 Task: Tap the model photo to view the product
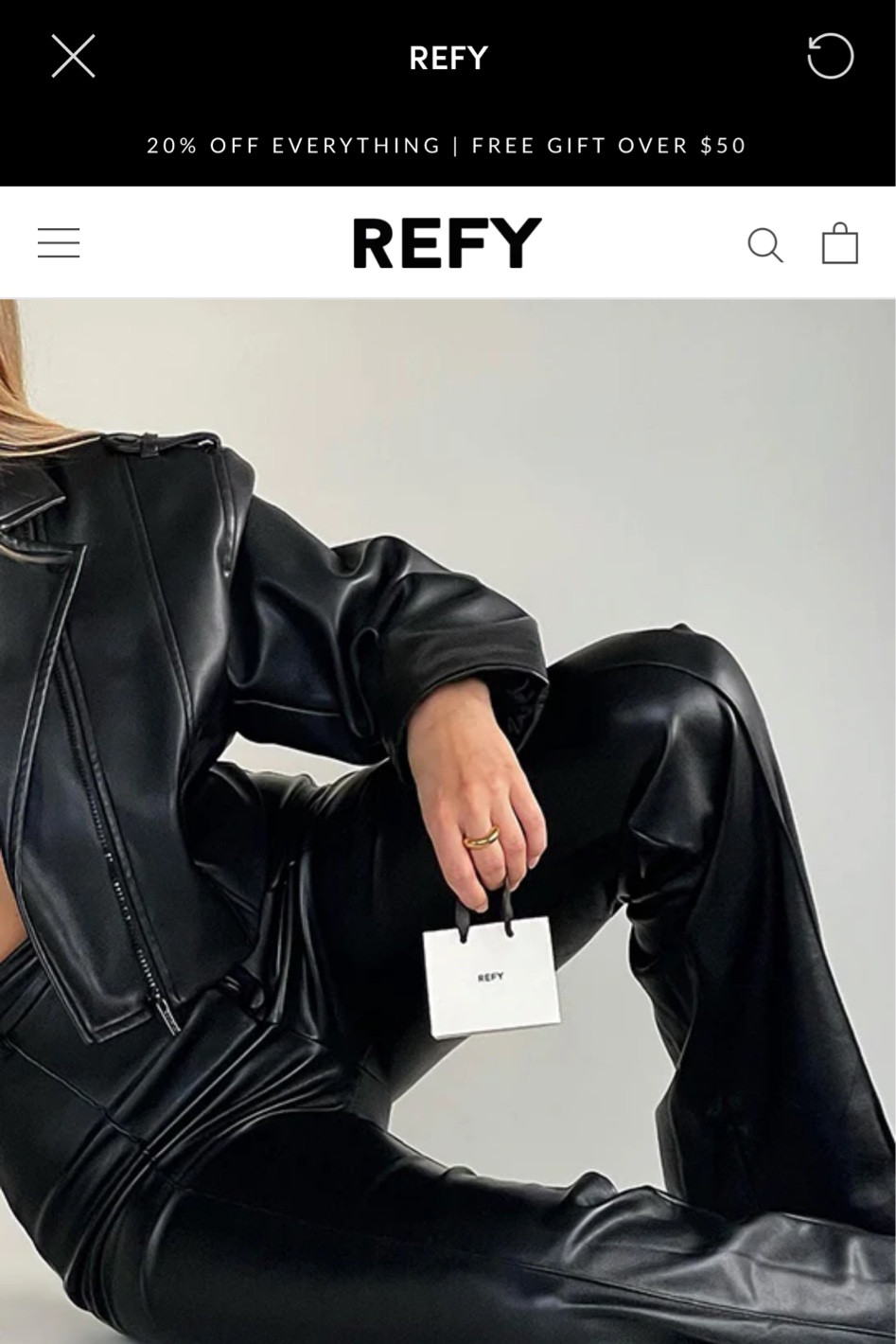coord(378,663)
